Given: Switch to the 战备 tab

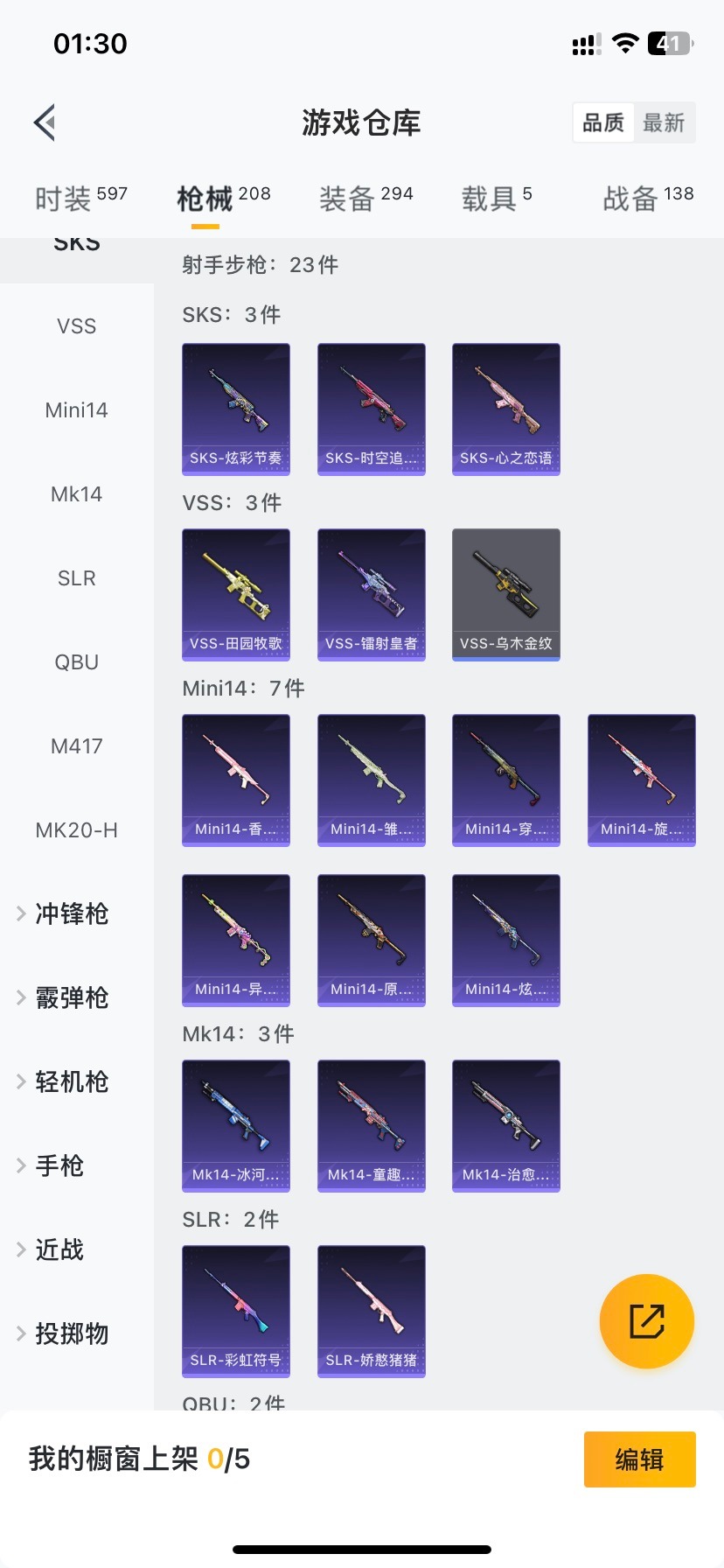Looking at the screenshot, I should click(647, 198).
